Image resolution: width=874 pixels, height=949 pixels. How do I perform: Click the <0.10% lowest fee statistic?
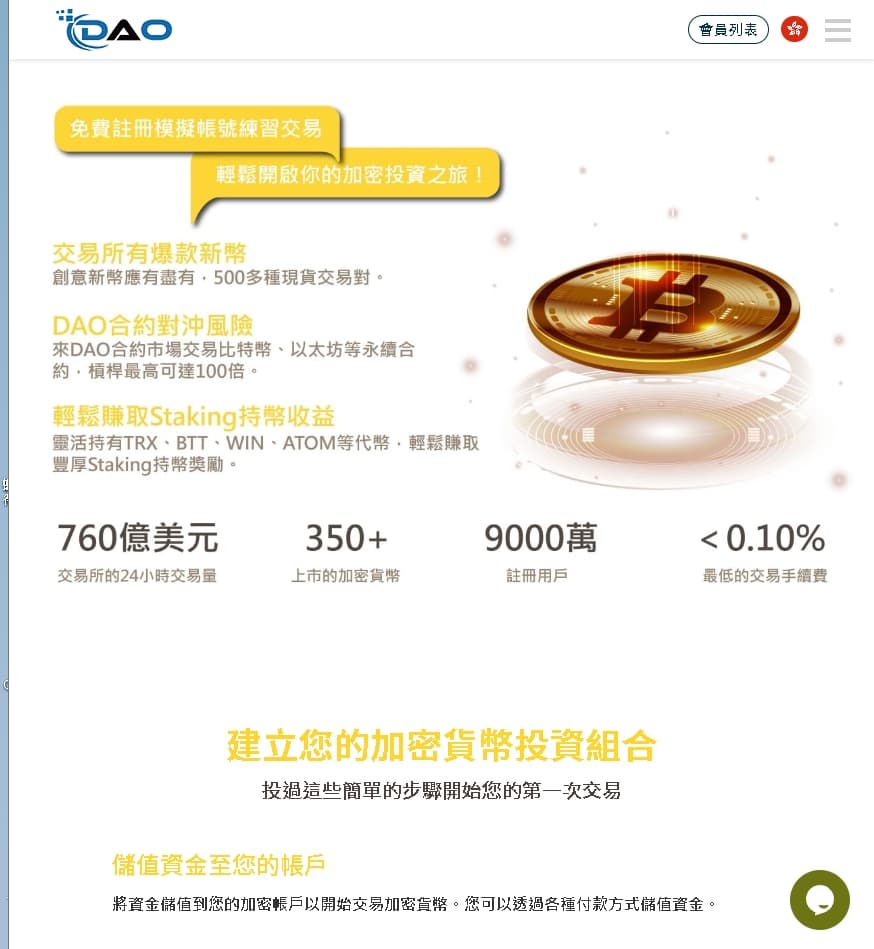coord(762,540)
